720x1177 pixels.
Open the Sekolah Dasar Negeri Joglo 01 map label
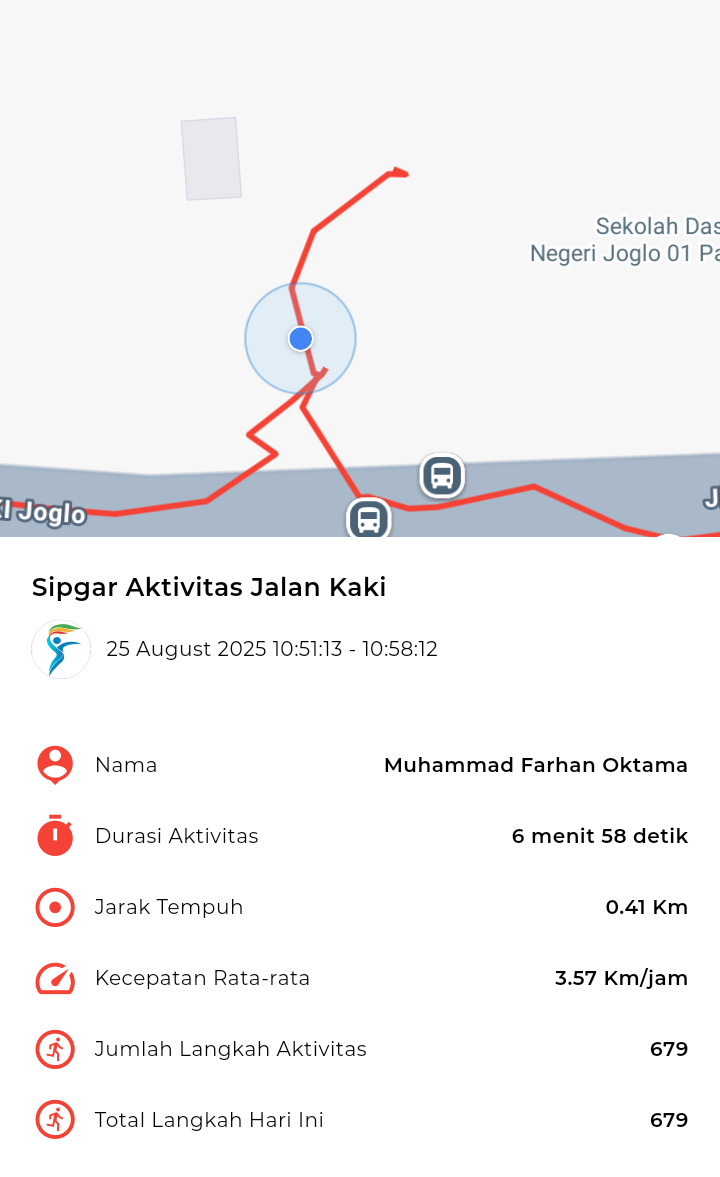tap(625, 239)
